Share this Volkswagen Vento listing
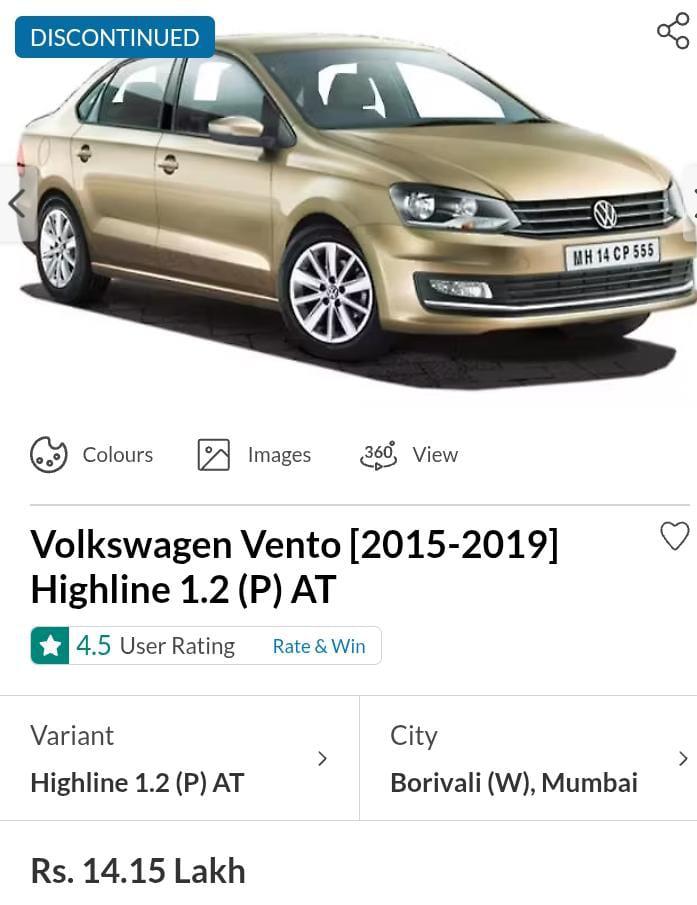 tap(673, 31)
